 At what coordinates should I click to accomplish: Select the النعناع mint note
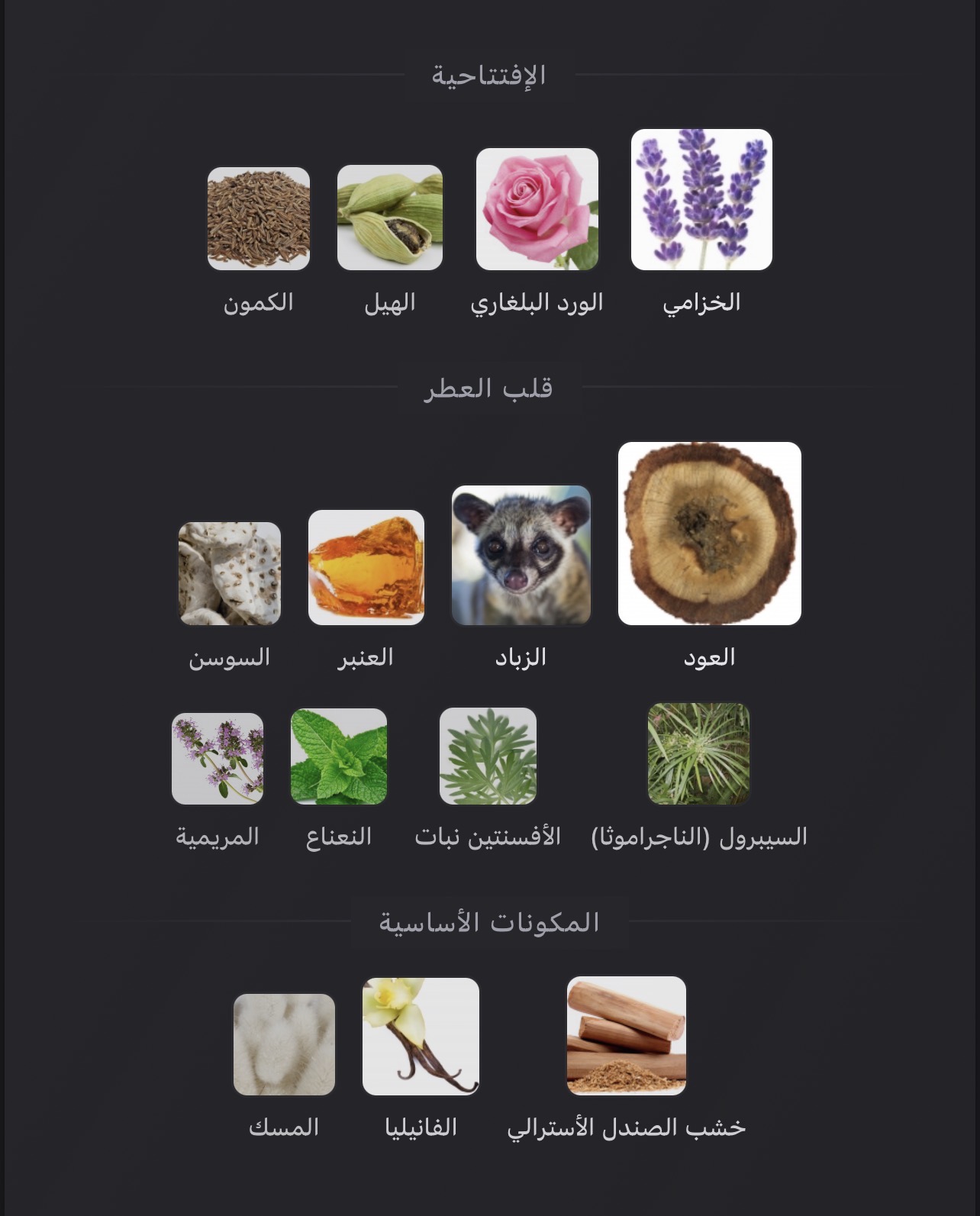339,756
